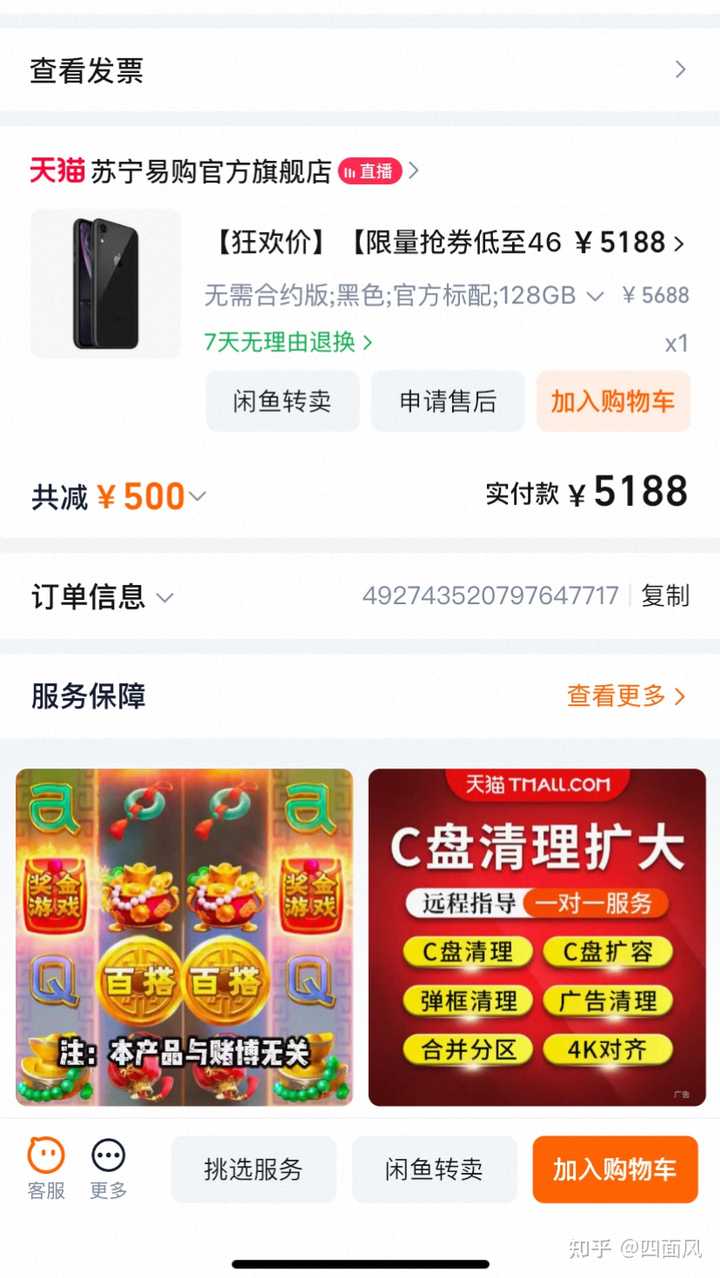Expand the 共减 ¥500 discount details
The width and height of the screenshot is (720, 1278).
120,496
